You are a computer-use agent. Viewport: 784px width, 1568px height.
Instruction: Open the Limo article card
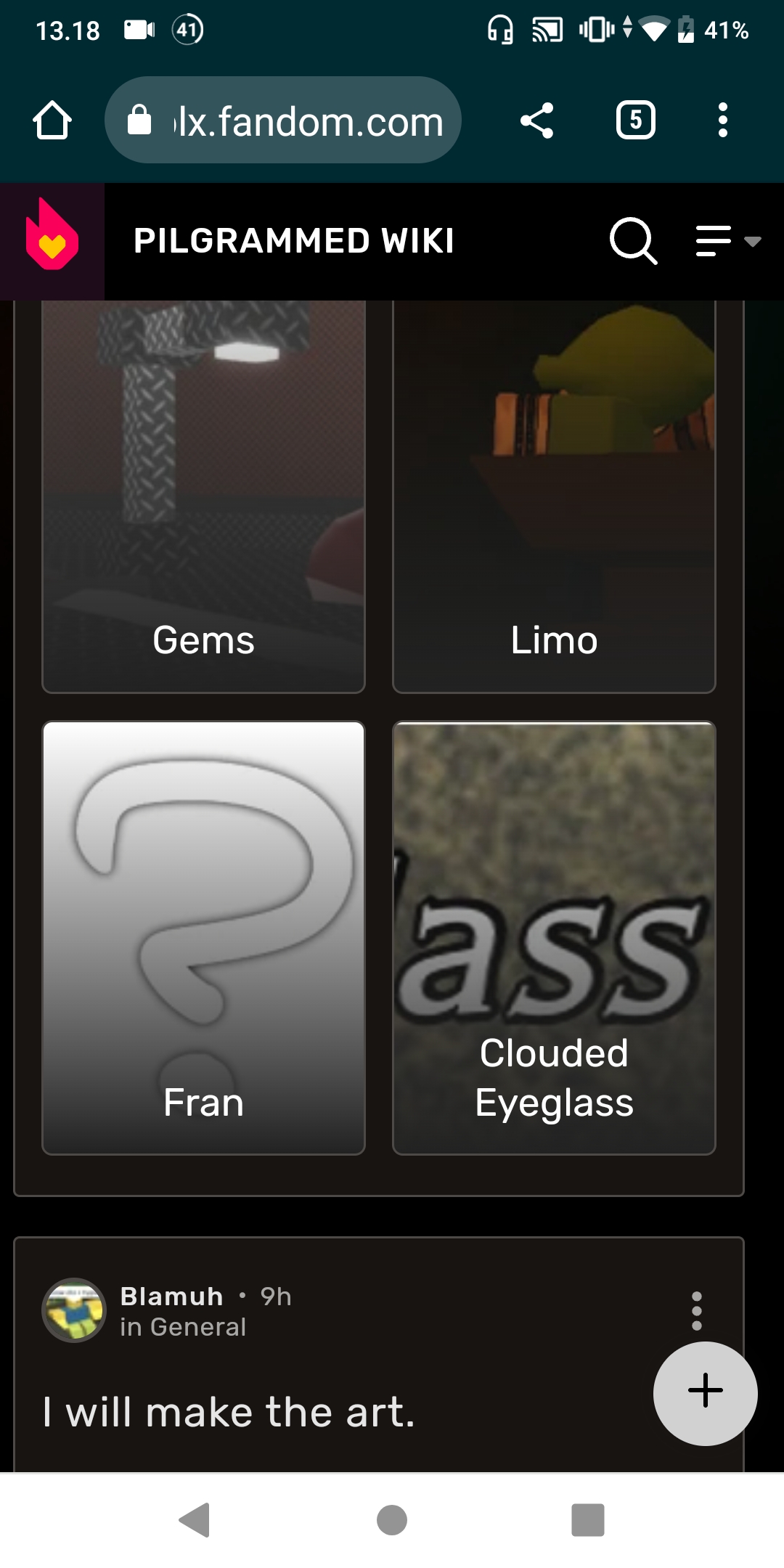pyautogui.click(x=554, y=497)
